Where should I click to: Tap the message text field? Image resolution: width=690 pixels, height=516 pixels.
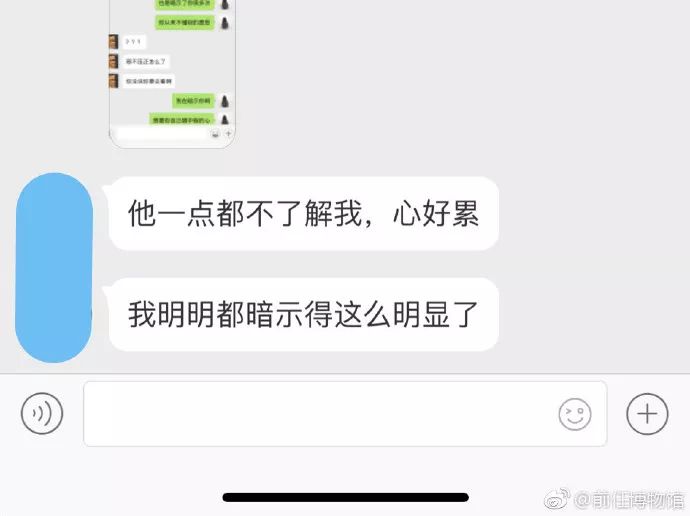318,413
